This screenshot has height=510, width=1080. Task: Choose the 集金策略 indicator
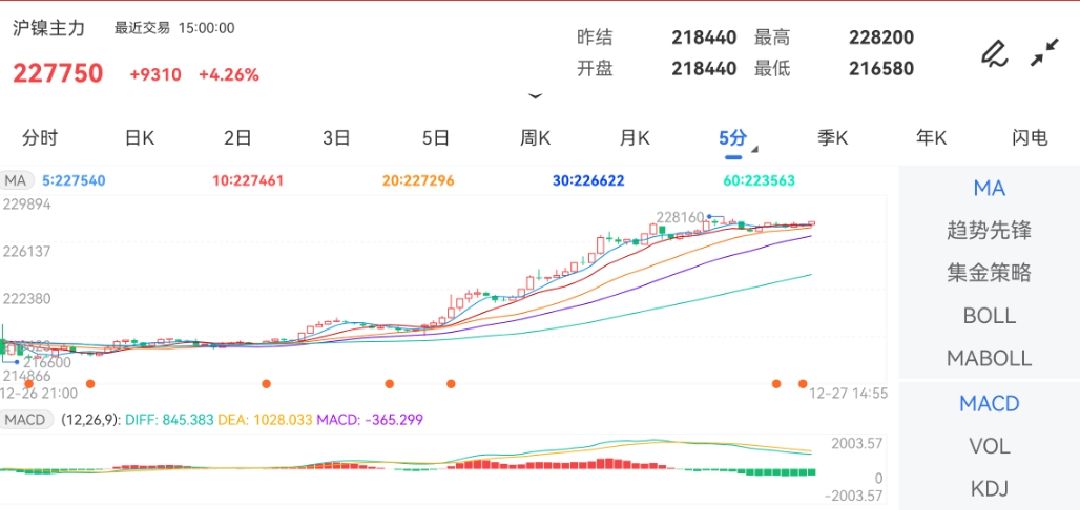[x=989, y=272]
